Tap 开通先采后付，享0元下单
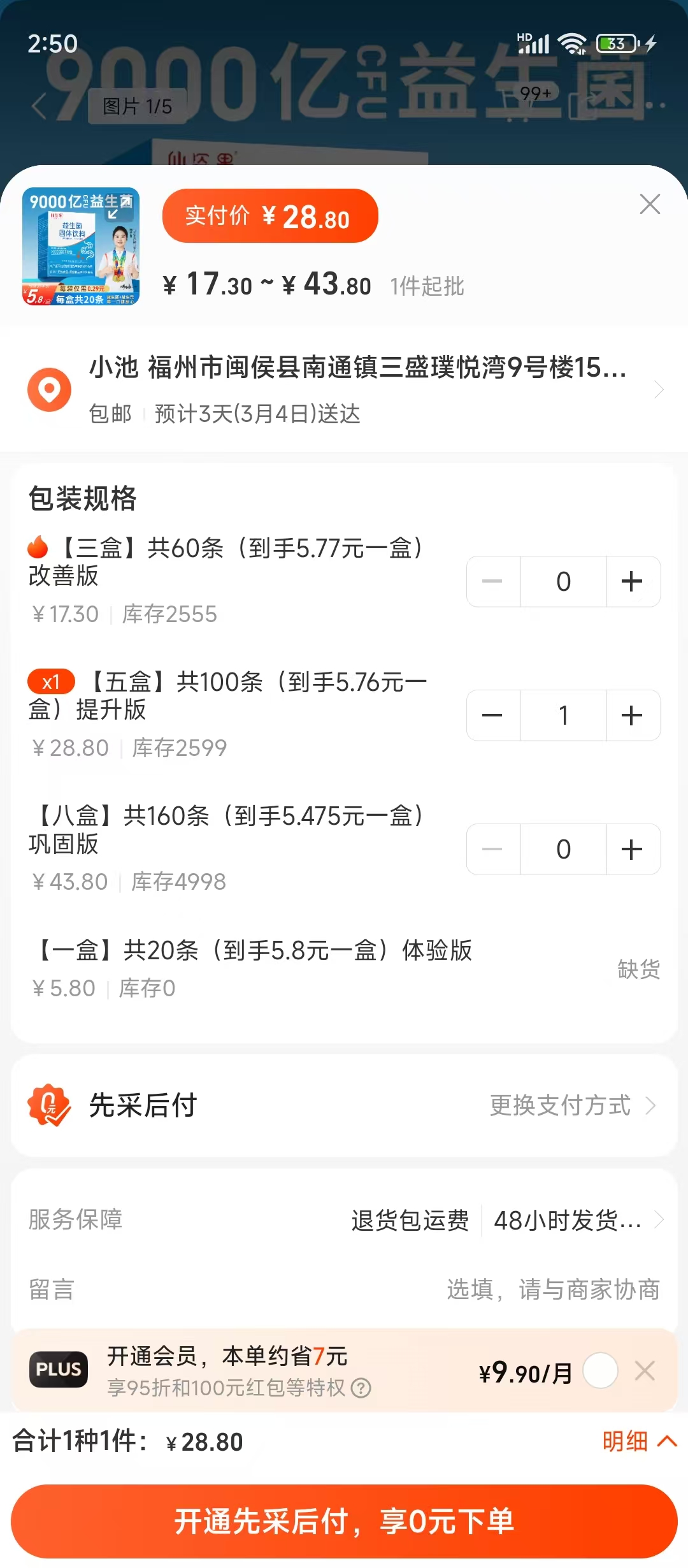Screen dimensions: 688x1568 [344, 1521]
